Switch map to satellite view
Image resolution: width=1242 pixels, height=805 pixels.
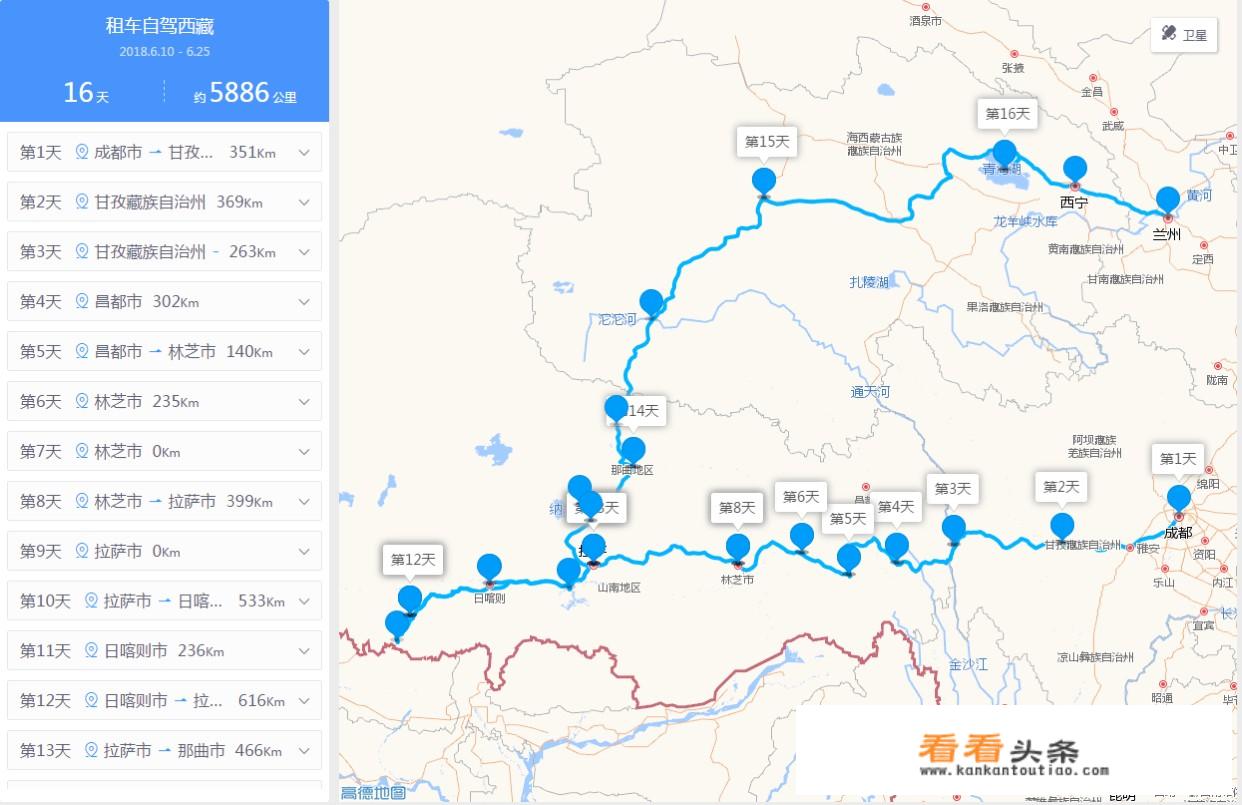(x=1184, y=35)
